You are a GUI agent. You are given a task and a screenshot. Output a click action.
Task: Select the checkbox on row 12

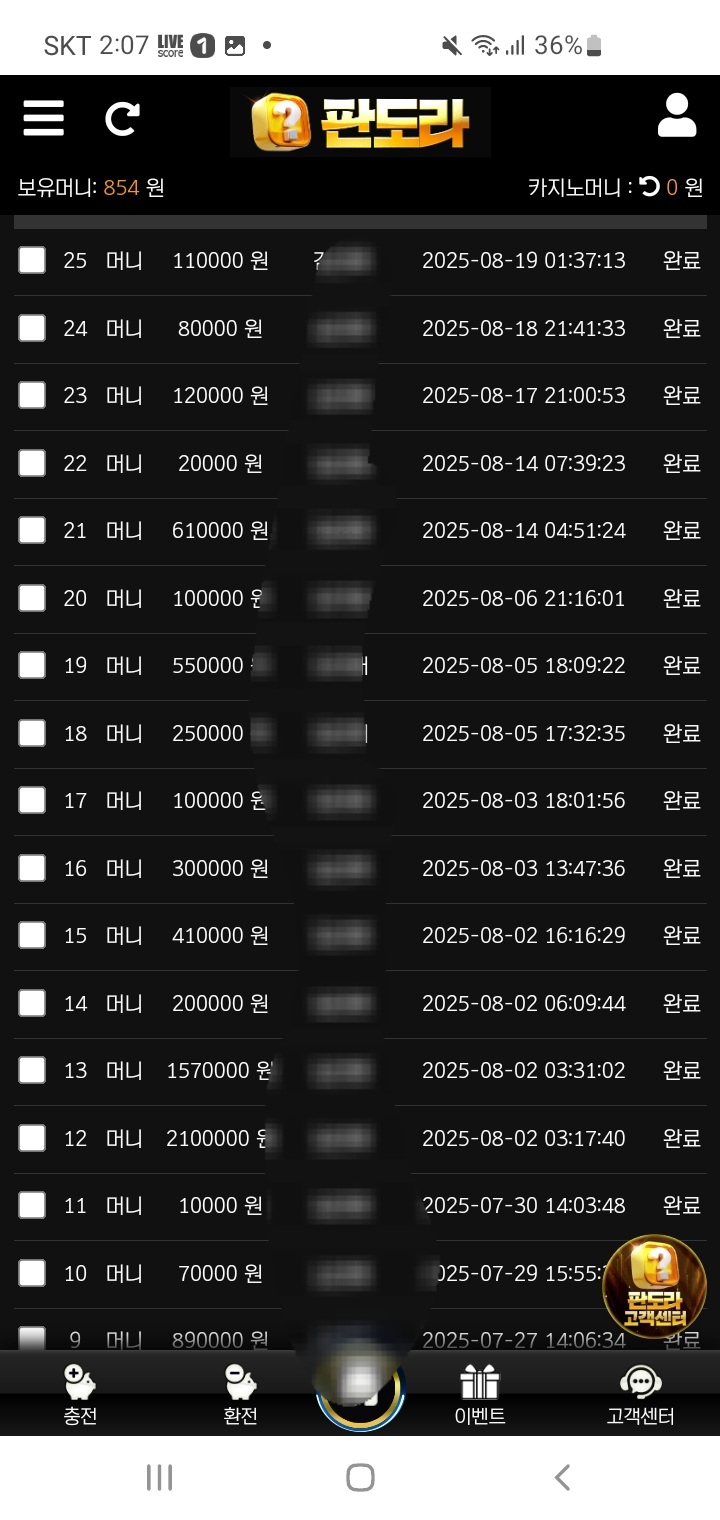coord(32,1138)
